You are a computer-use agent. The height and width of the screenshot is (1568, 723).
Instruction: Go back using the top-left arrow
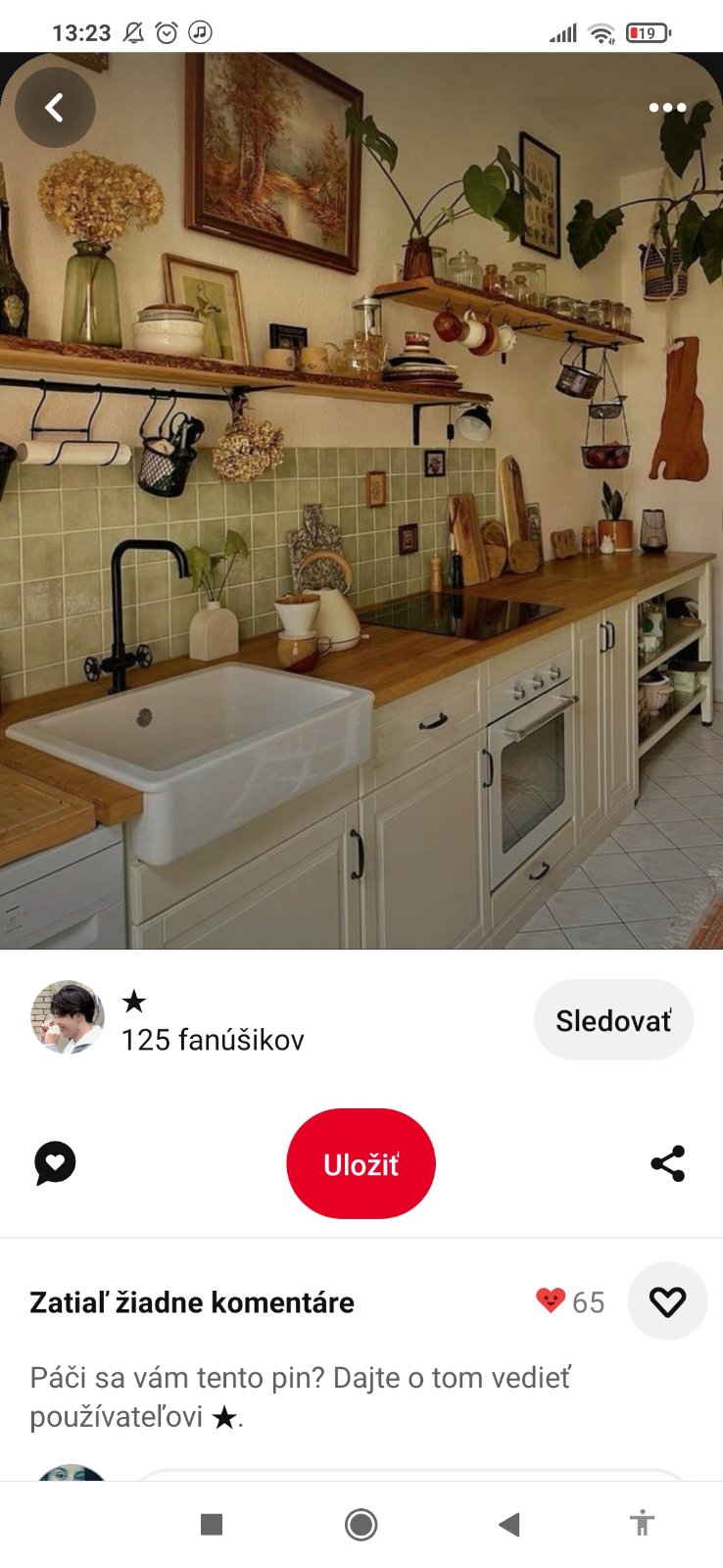pos(55,108)
